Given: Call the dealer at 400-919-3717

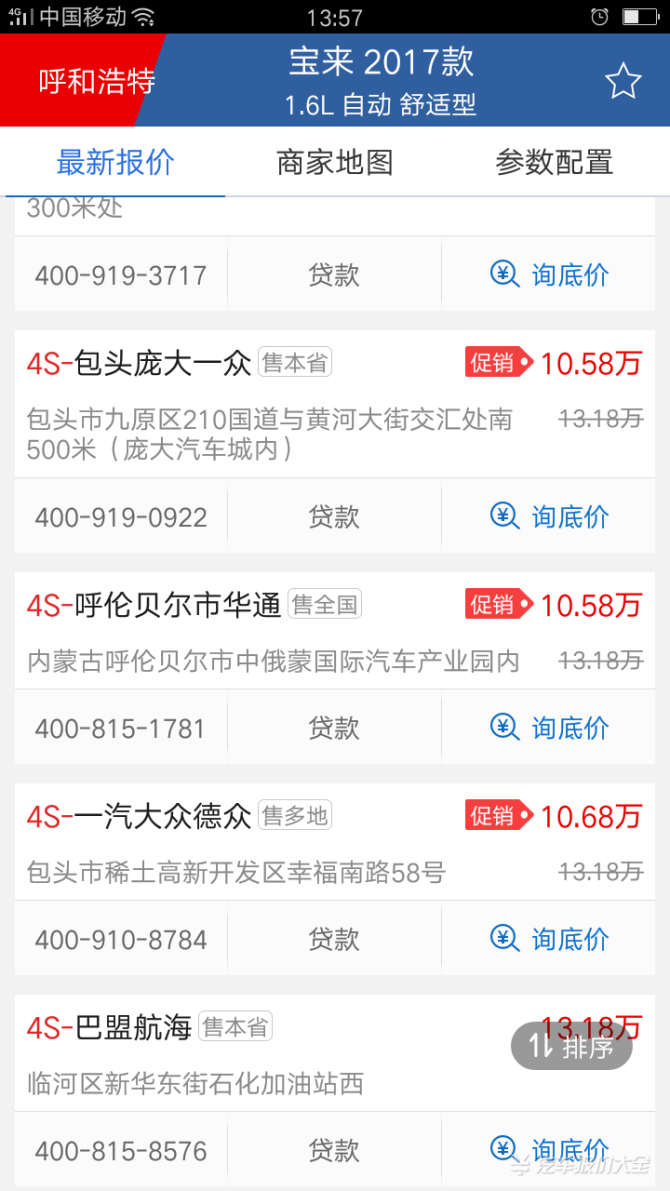Looking at the screenshot, I should 121,275.
